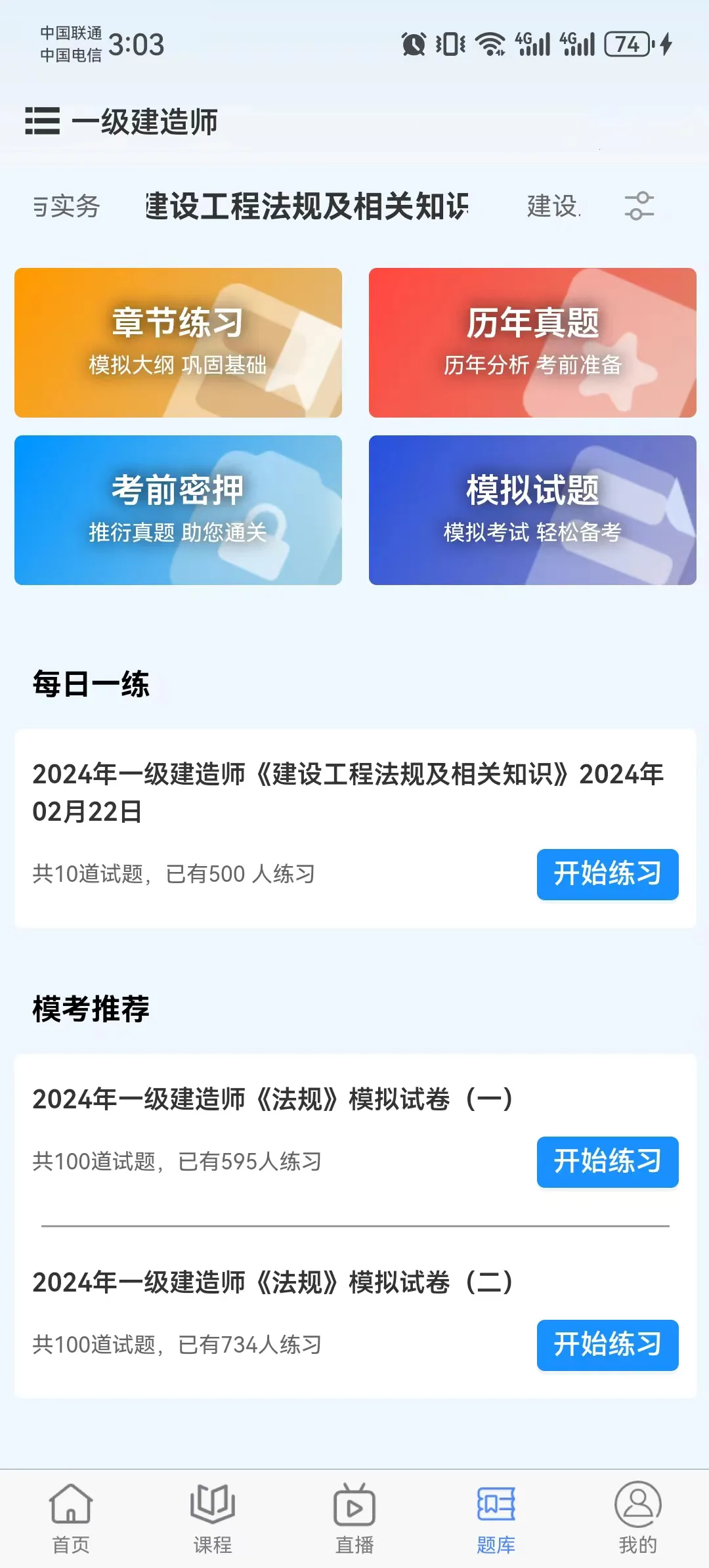Viewport: 709px width, 1568px height.
Task: Open the subject filter settings icon
Action: [x=640, y=206]
